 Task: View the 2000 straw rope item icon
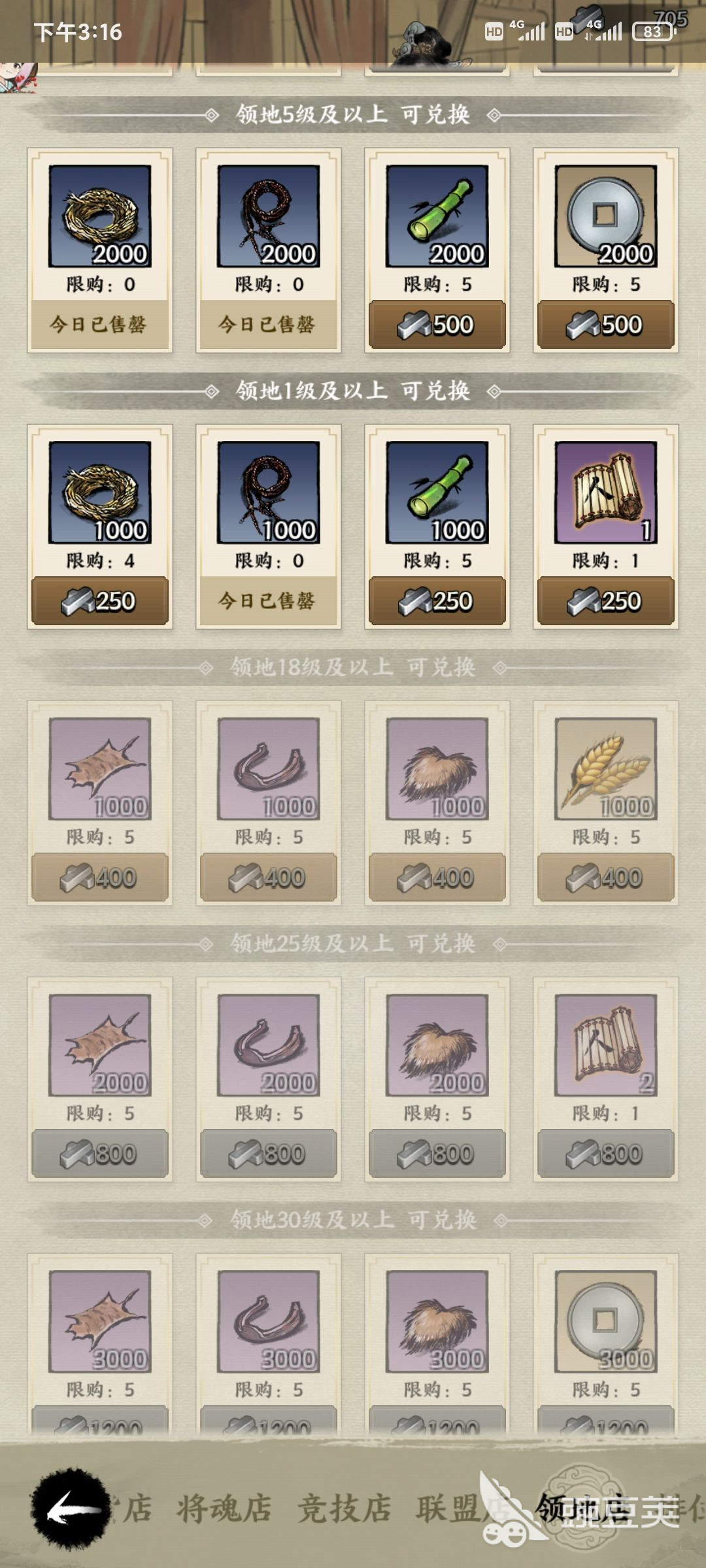click(99, 216)
